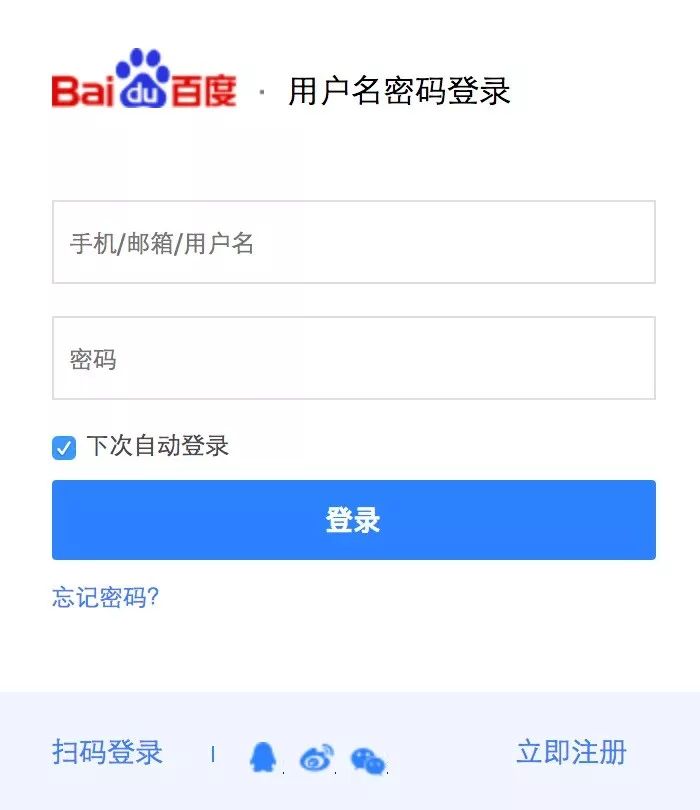Uncheck 下次自动登录 auto-login checkbox

64,447
